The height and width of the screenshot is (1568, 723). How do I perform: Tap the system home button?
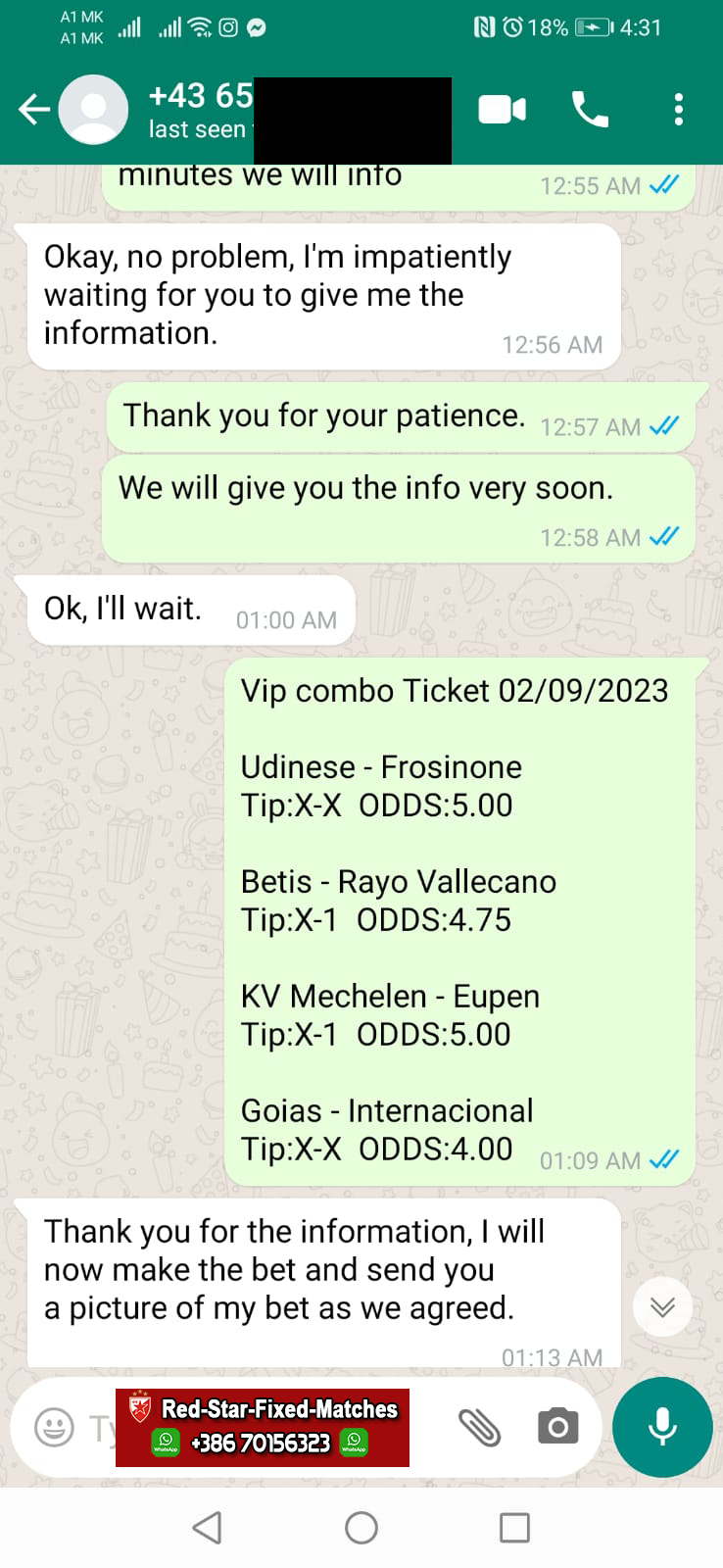point(361,1527)
